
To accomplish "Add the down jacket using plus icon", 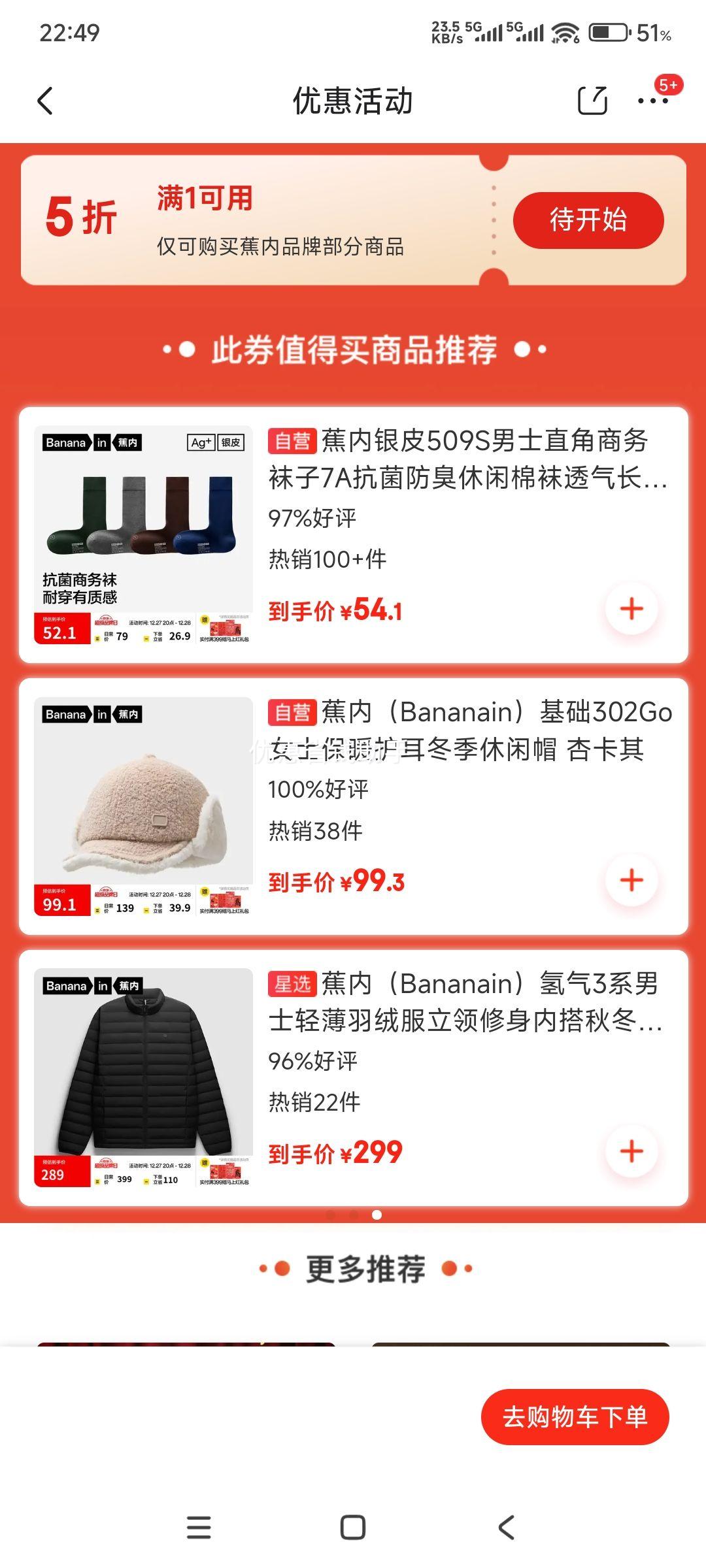I will click(631, 1152).
